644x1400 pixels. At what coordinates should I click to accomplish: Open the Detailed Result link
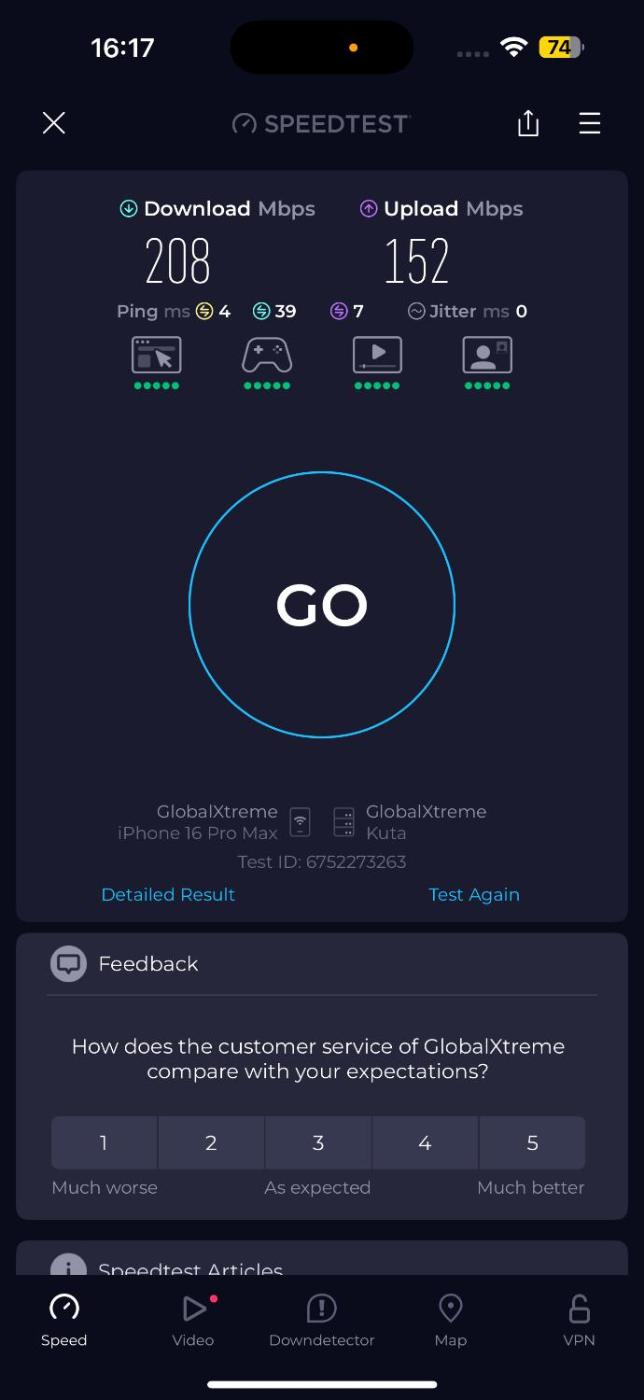168,895
